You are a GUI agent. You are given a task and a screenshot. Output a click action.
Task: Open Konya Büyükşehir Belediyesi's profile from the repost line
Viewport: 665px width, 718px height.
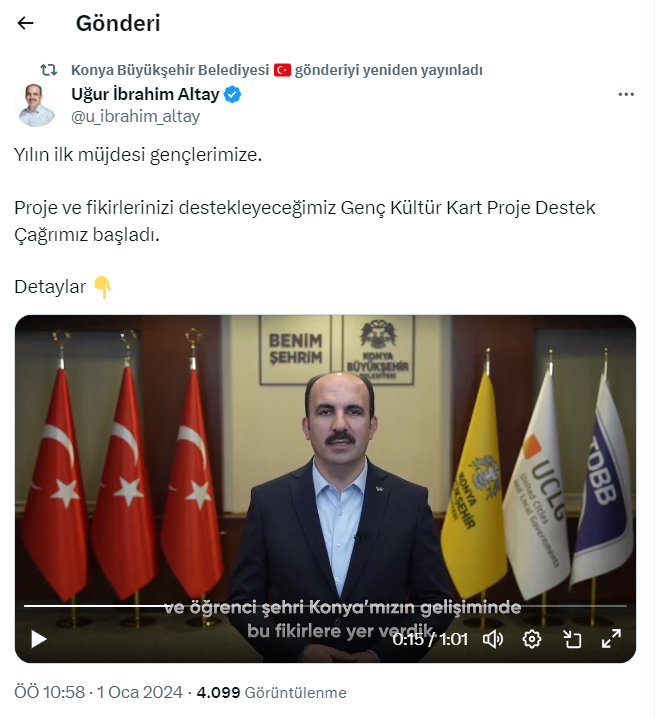coord(170,70)
